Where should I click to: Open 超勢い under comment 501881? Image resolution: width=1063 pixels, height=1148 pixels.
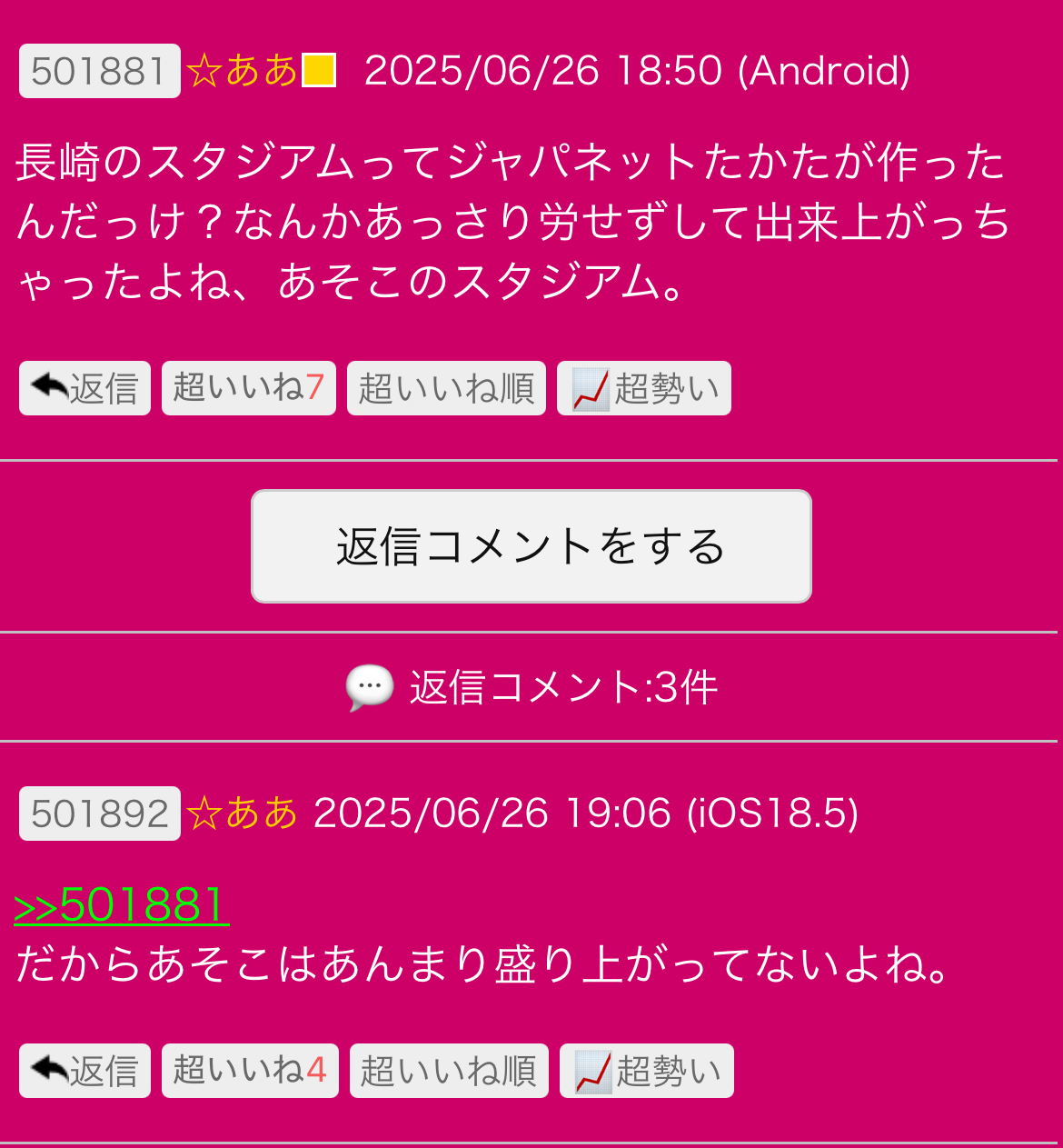click(x=643, y=388)
